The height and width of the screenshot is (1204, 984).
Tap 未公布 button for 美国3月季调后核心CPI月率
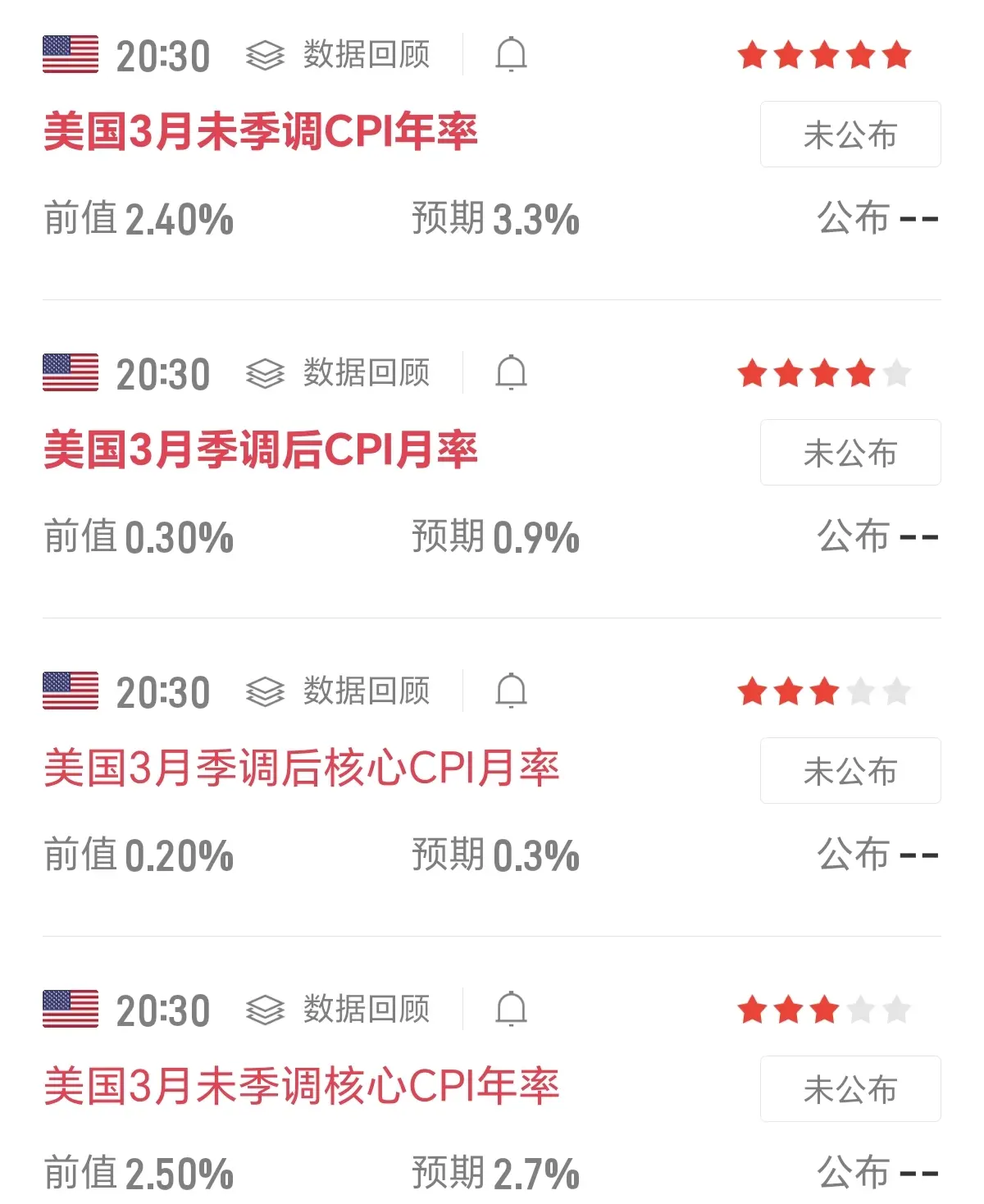click(850, 771)
